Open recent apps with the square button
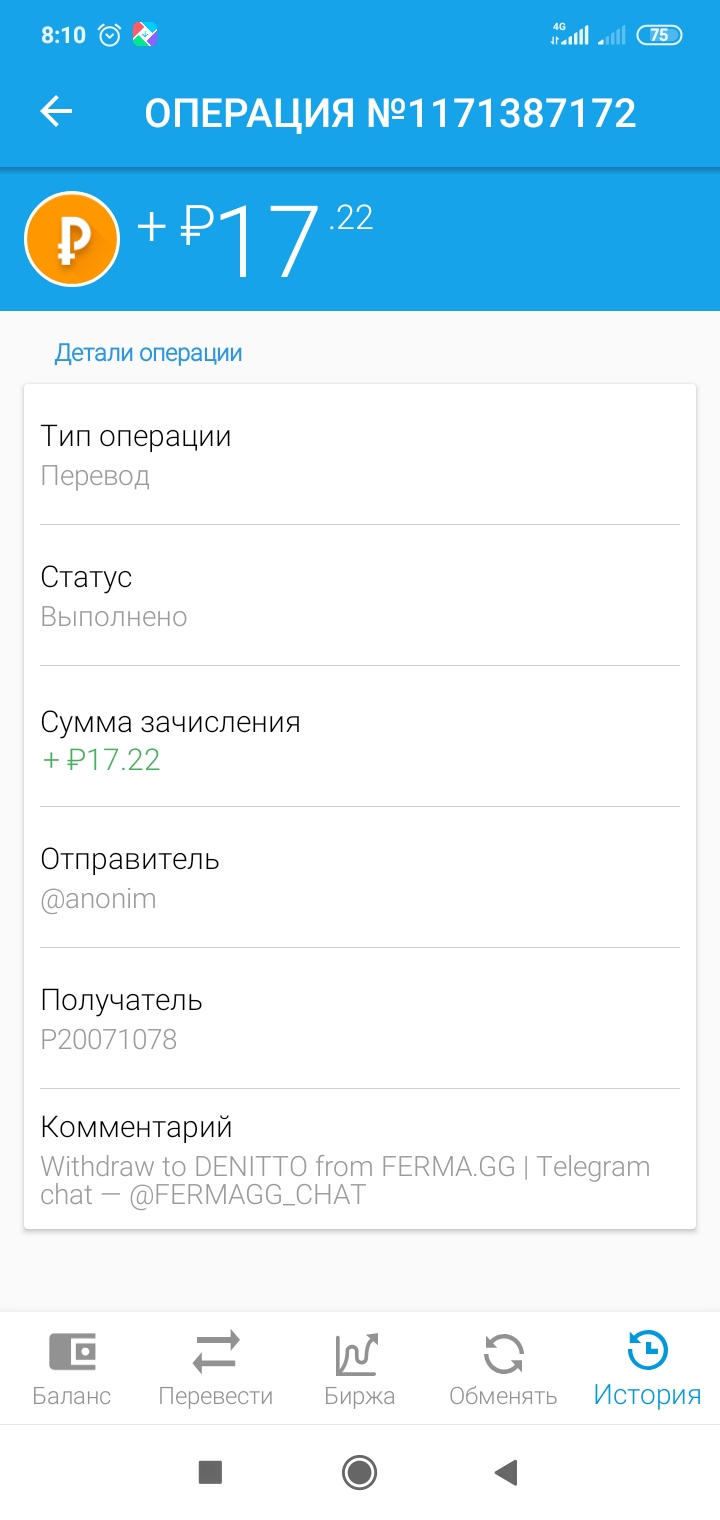Viewport: 720px width, 1520px height. tap(210, 1472)
